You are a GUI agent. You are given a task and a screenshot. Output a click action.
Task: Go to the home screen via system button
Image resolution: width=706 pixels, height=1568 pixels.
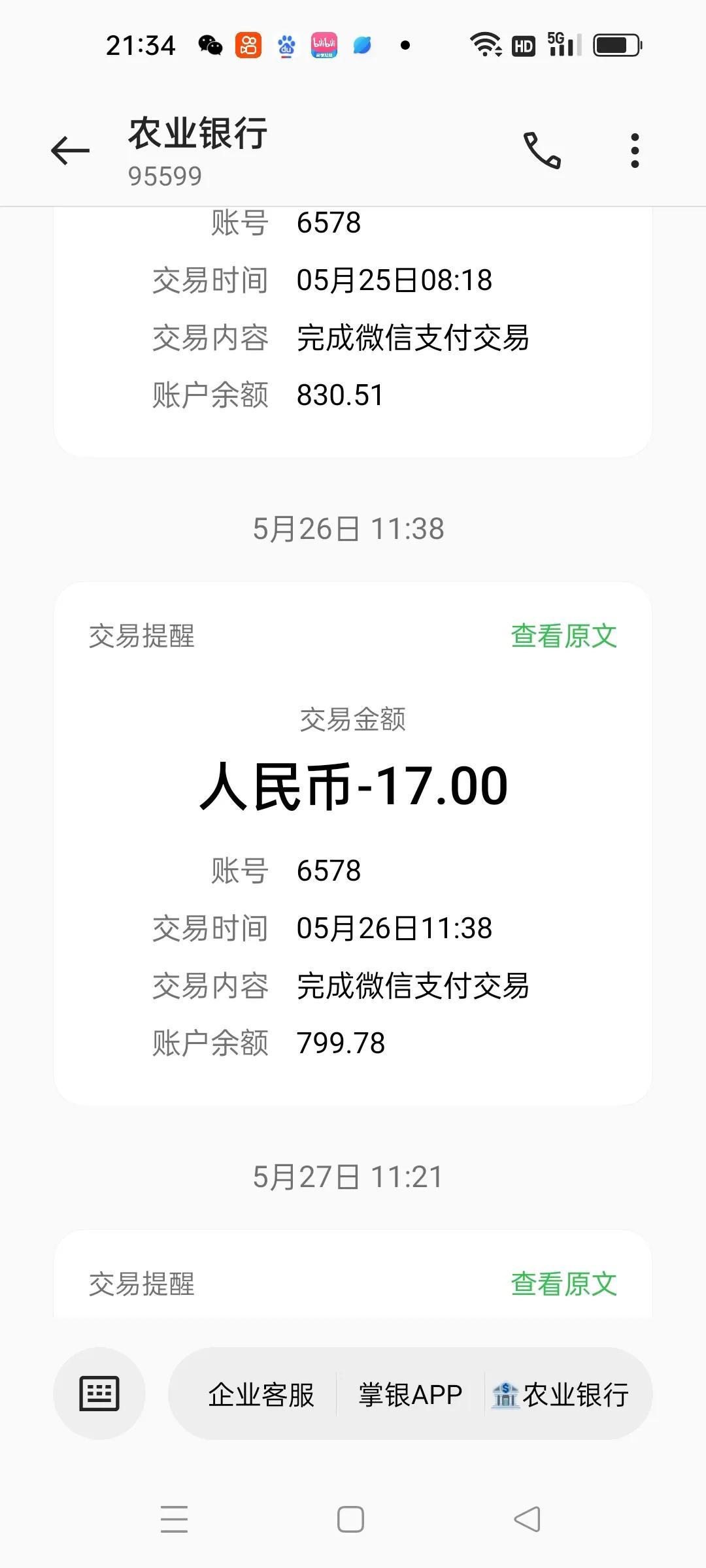click(x=350, y=1519)
